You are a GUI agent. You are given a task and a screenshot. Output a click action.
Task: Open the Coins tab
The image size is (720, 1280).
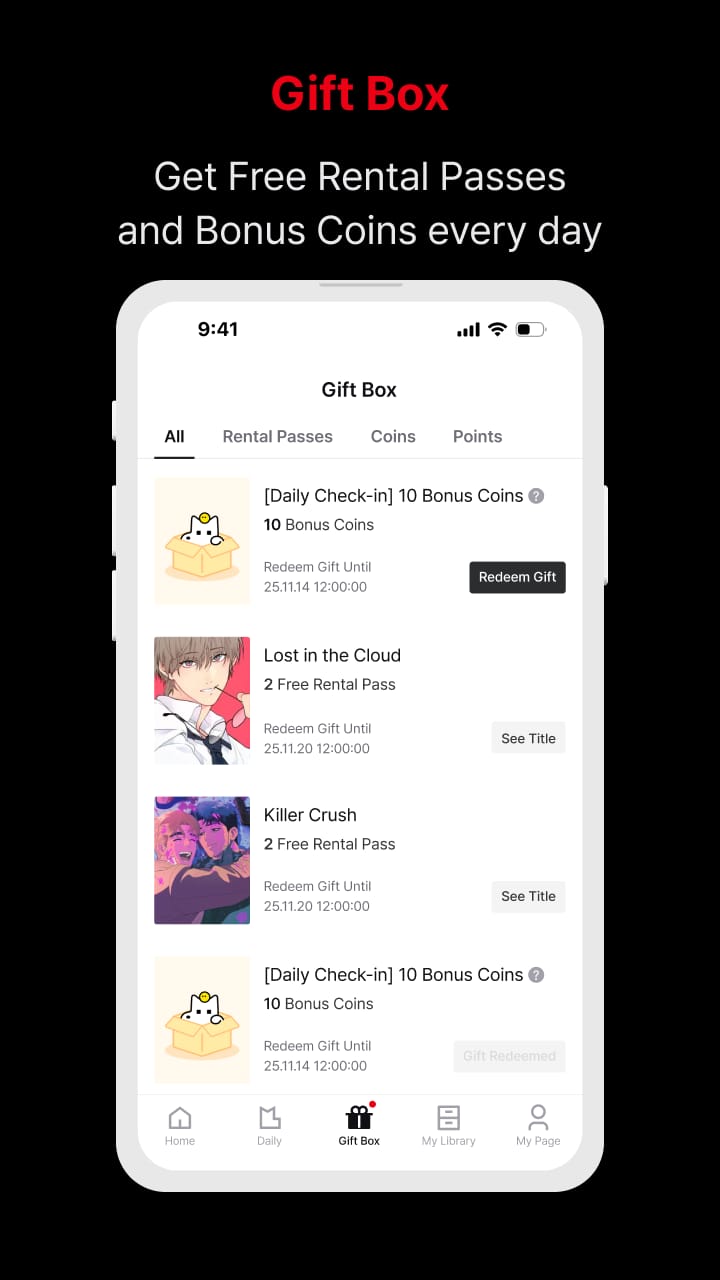click(x=393, y=436)
